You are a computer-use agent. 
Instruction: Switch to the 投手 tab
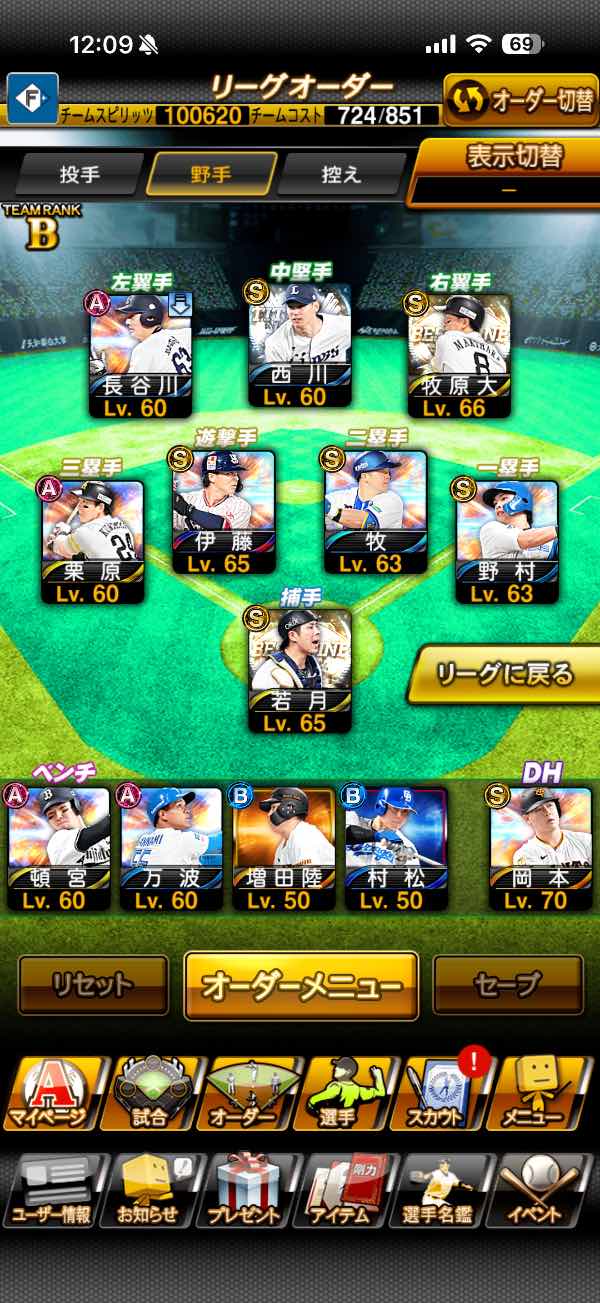point(79,174)
